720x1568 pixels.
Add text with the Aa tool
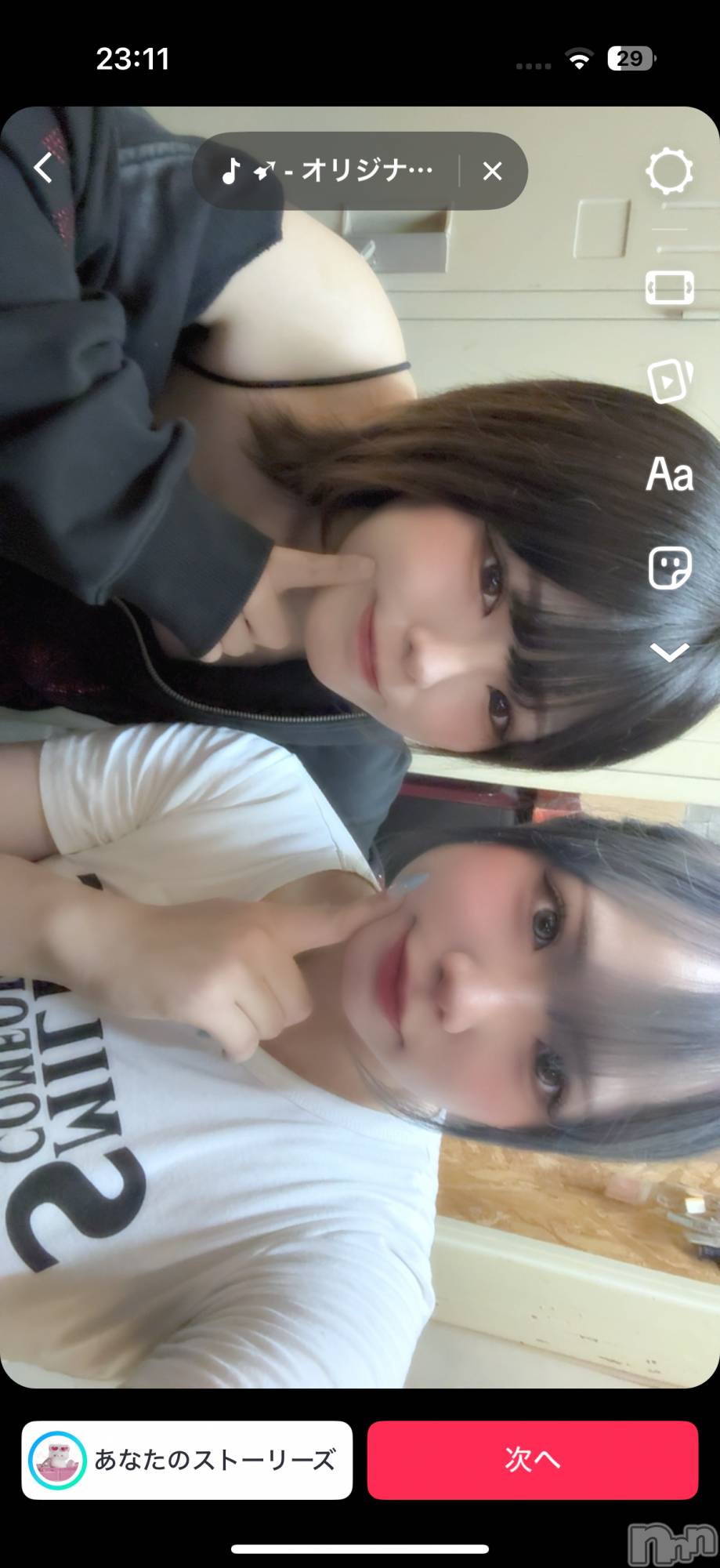pyautogui.click(x=669, y=474)
